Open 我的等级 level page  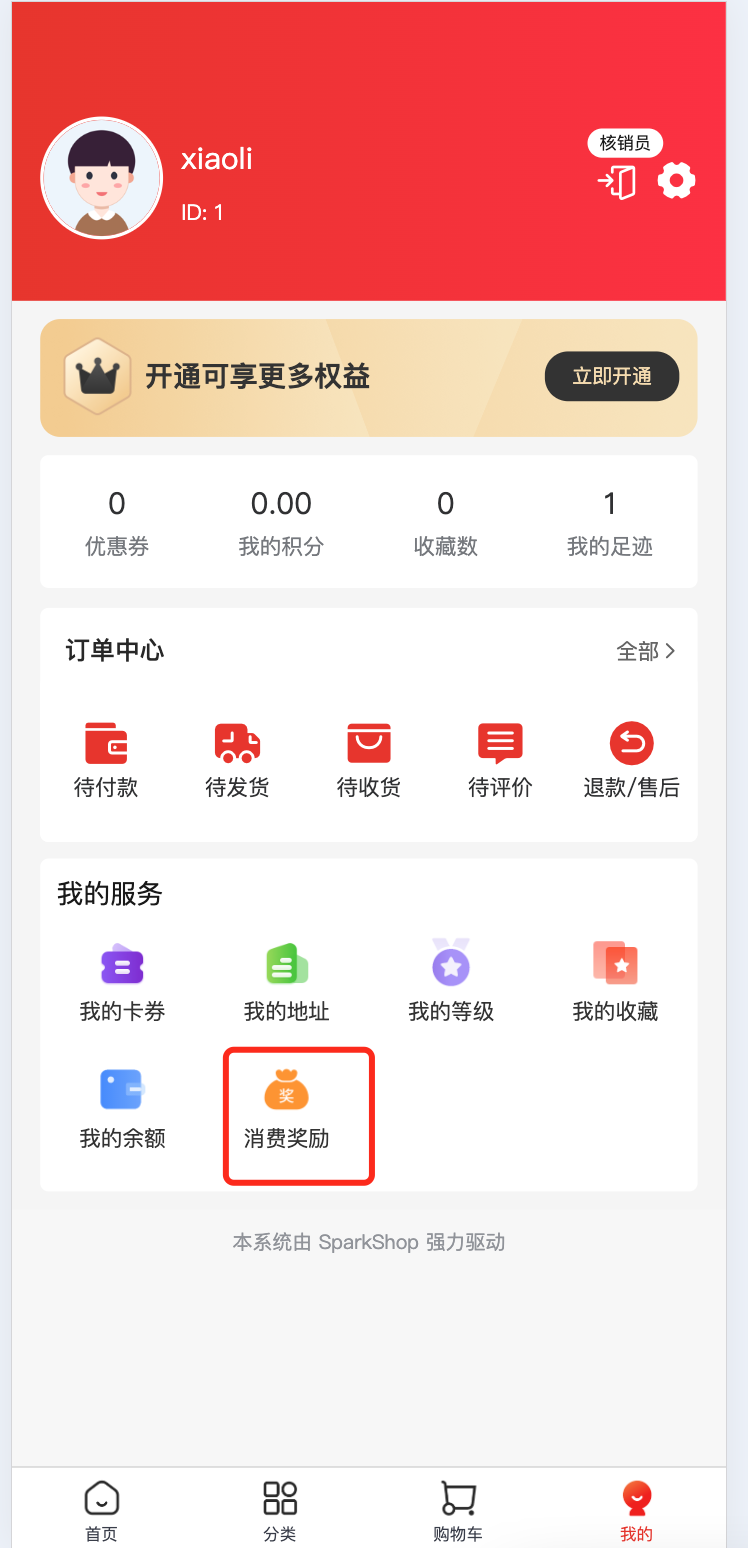coord(451,982)
